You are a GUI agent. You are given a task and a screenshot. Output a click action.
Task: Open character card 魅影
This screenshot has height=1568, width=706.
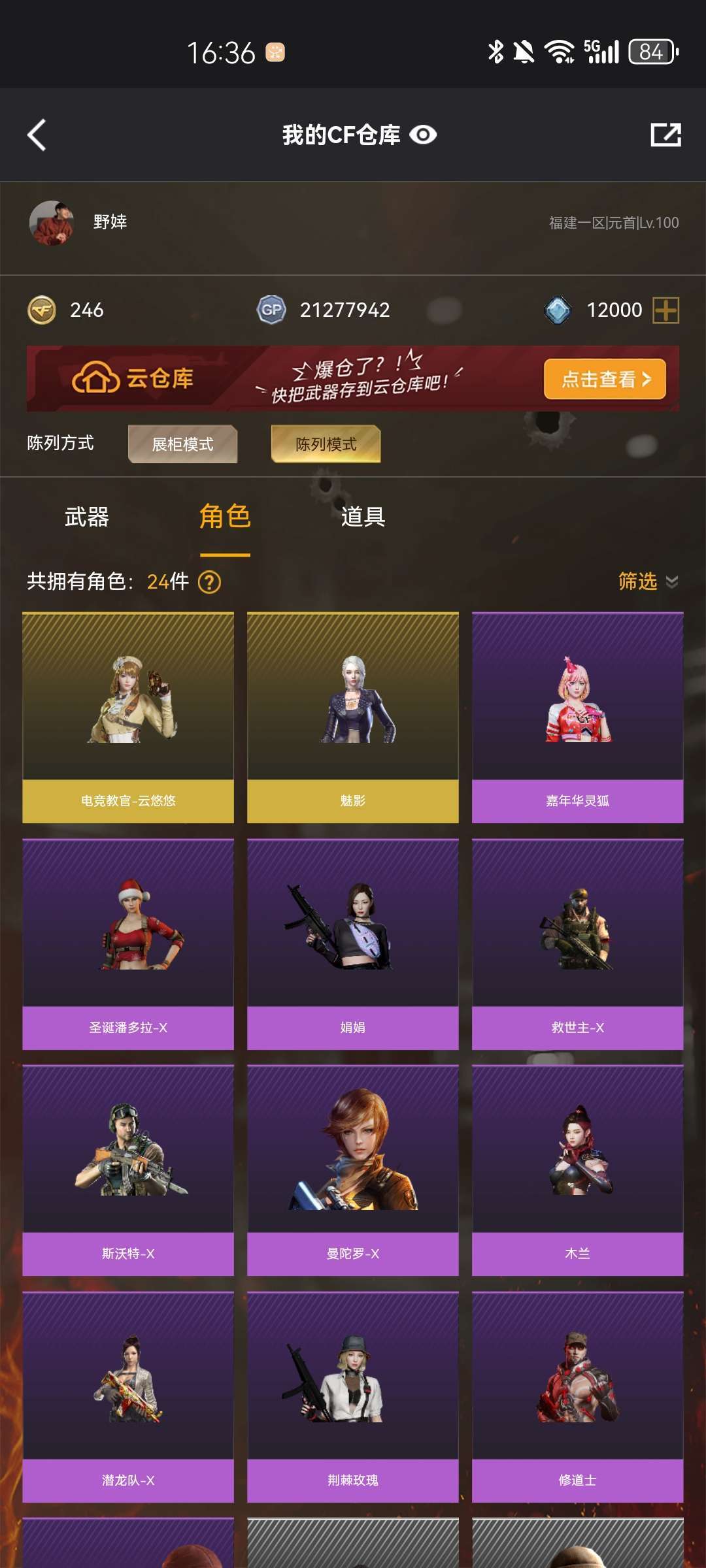(x=353, y=717)
